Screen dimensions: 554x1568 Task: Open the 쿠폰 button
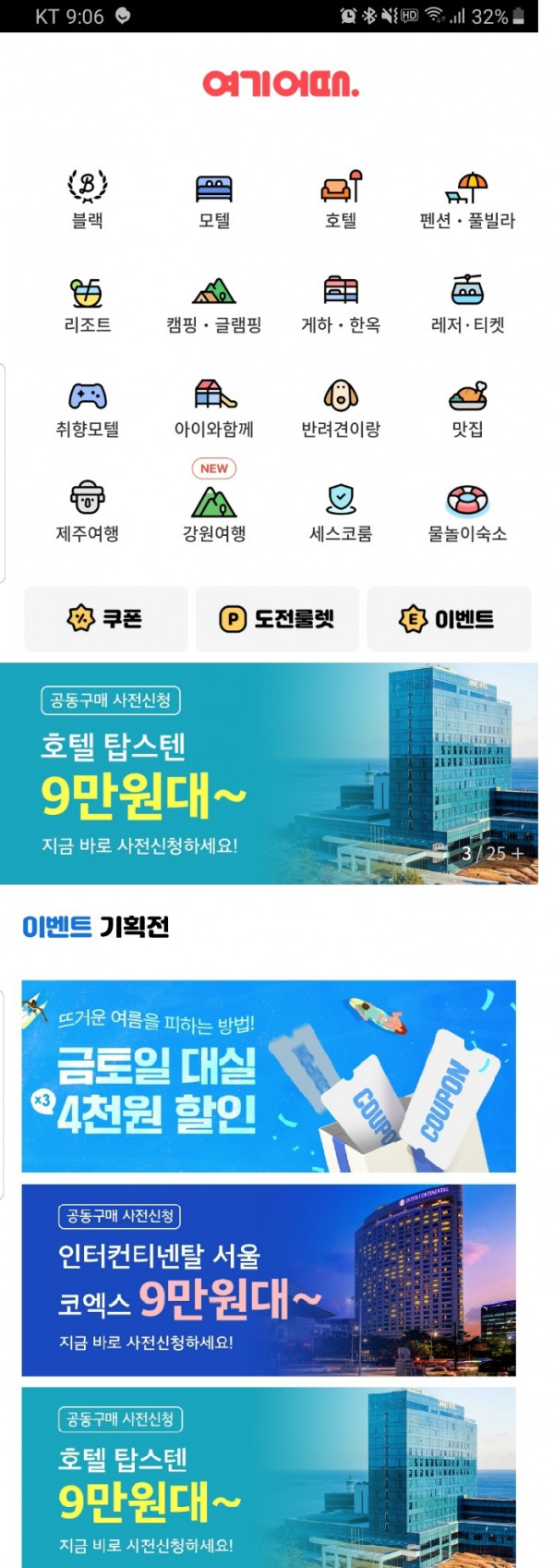point(105,618)
